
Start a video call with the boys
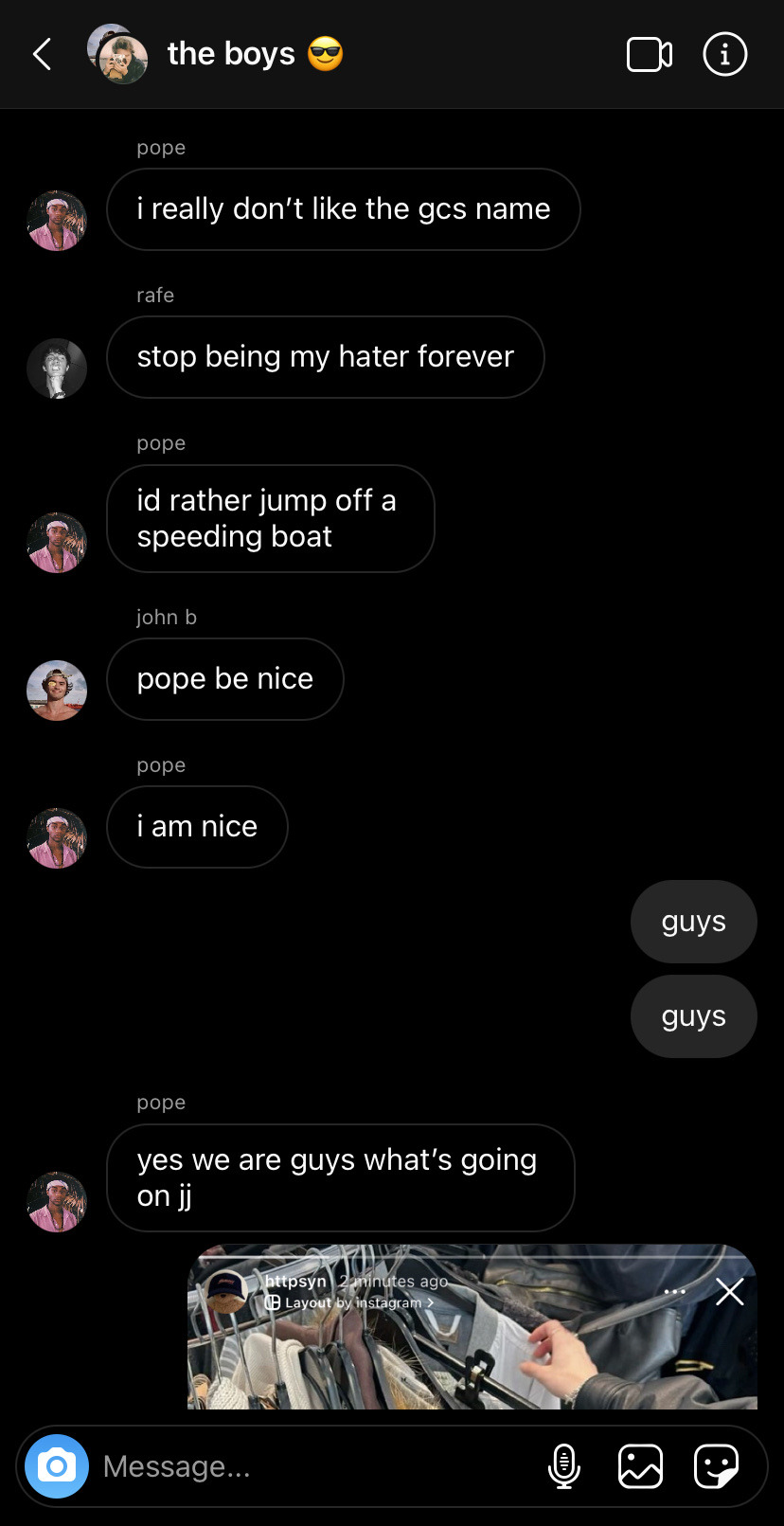[x=650, y=54]
